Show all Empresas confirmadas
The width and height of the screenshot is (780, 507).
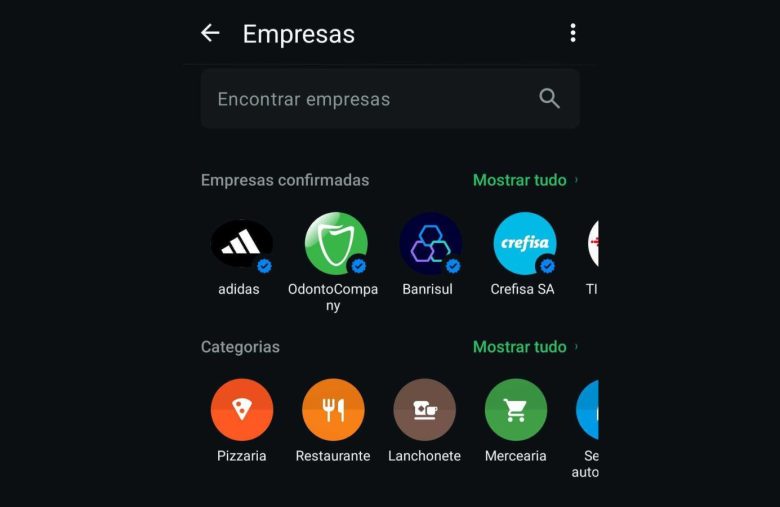tap(524, 180)
